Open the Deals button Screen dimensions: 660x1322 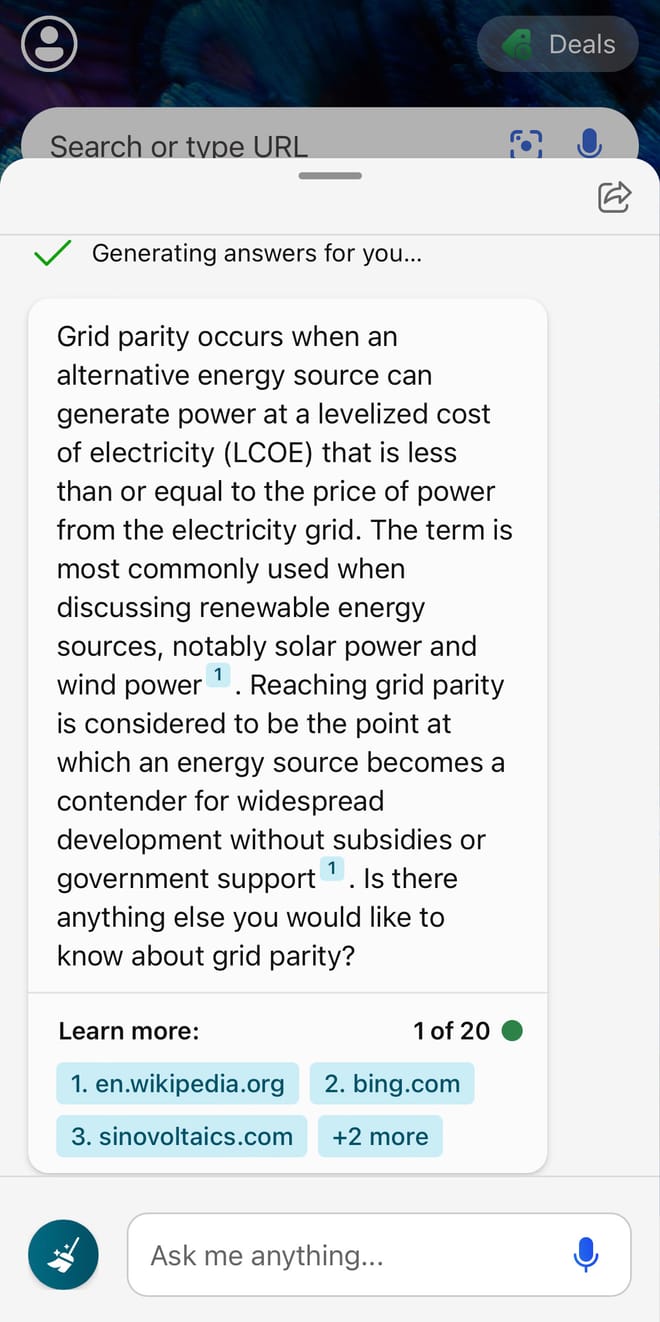coord(557,44)
